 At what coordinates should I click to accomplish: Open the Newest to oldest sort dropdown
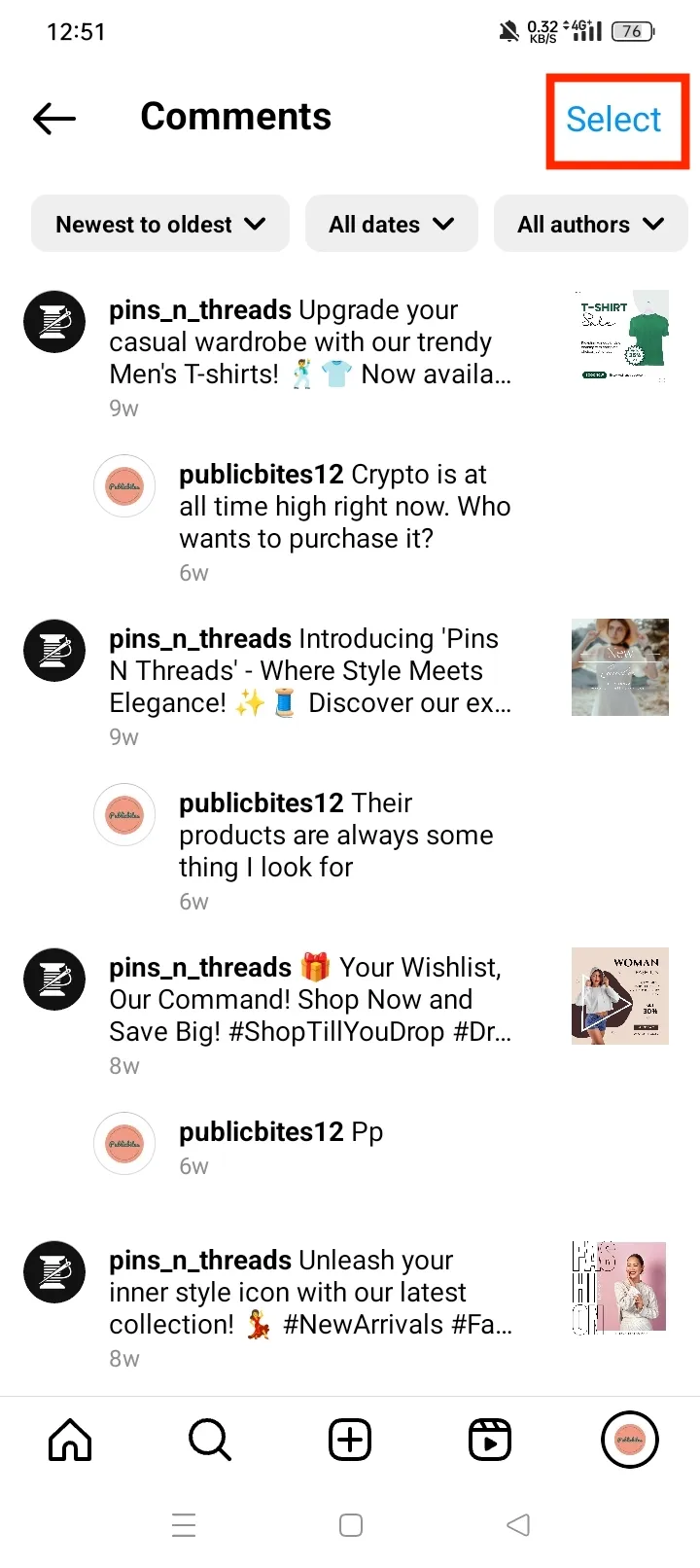[160, 225]
